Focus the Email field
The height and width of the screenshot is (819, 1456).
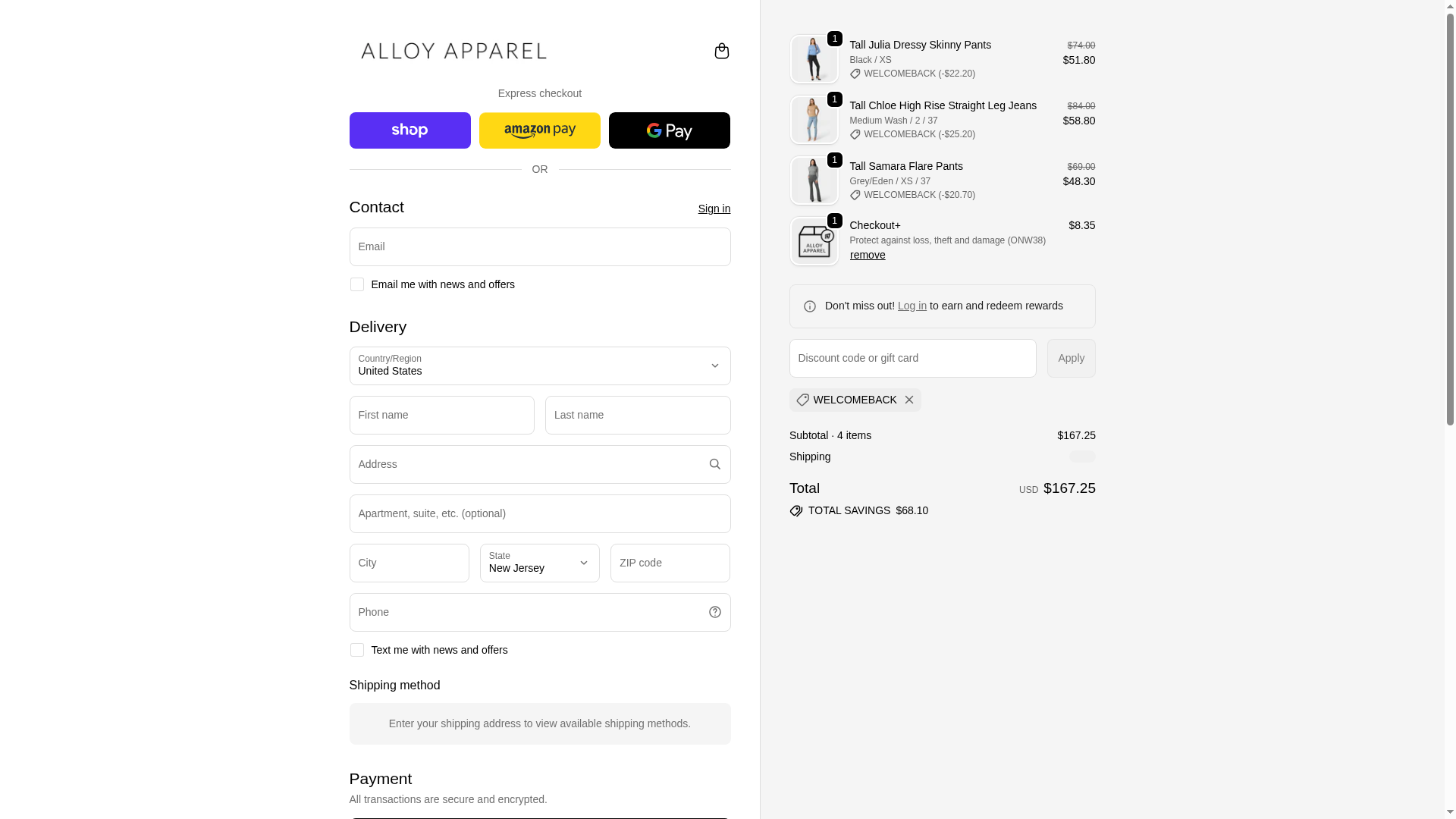(539, 247)
